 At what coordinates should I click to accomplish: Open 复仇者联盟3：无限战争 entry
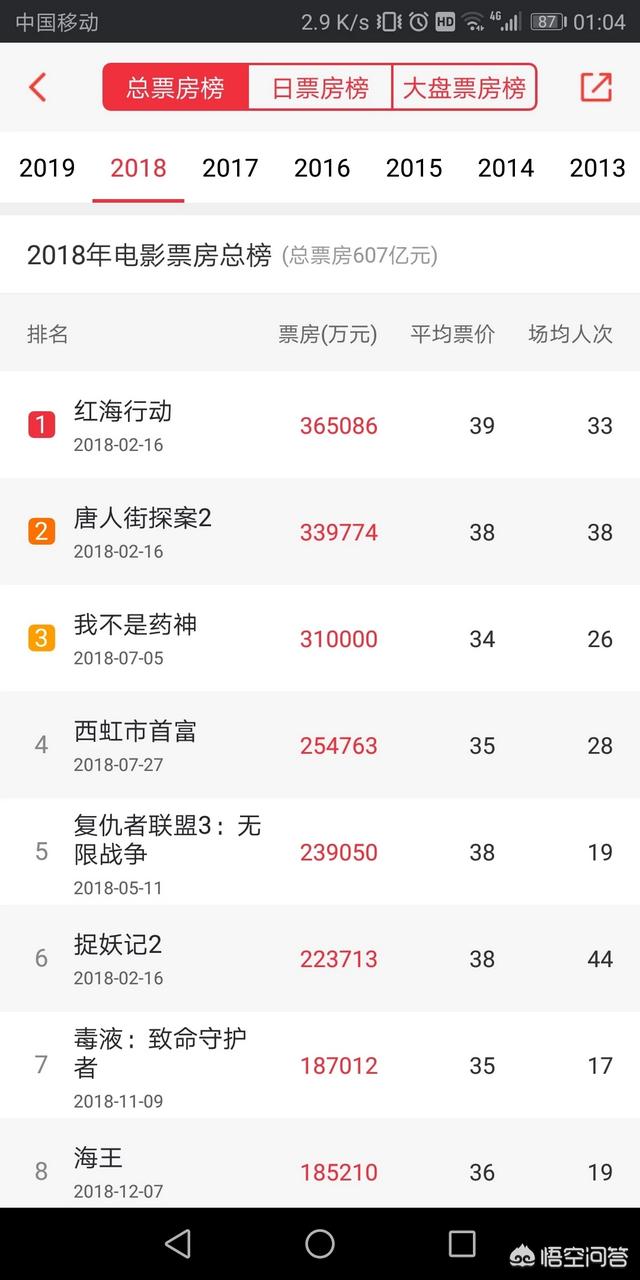click(x=320, y=852)
